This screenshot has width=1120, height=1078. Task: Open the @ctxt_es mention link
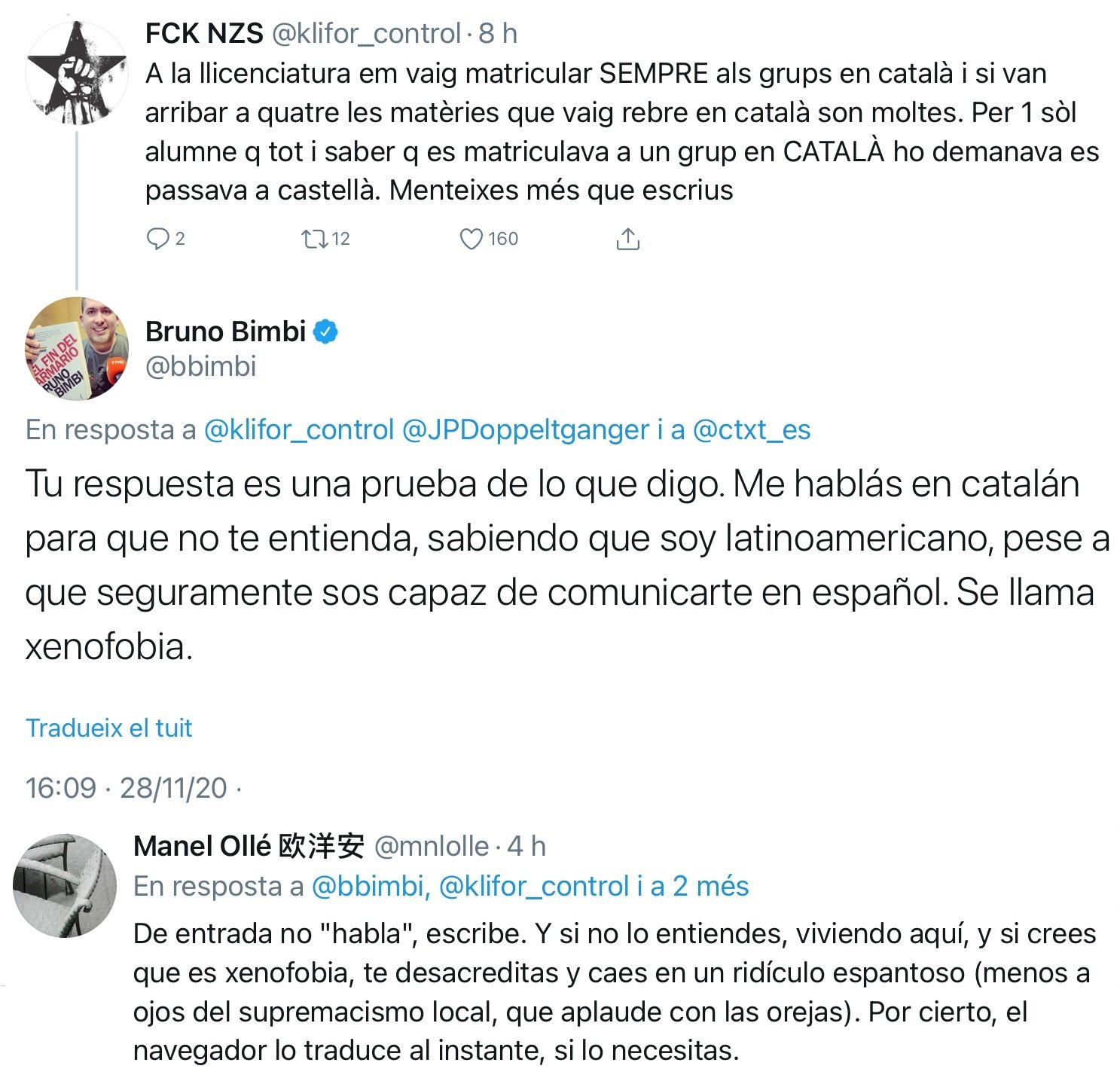pyautogui.click(x=751, y=429)
